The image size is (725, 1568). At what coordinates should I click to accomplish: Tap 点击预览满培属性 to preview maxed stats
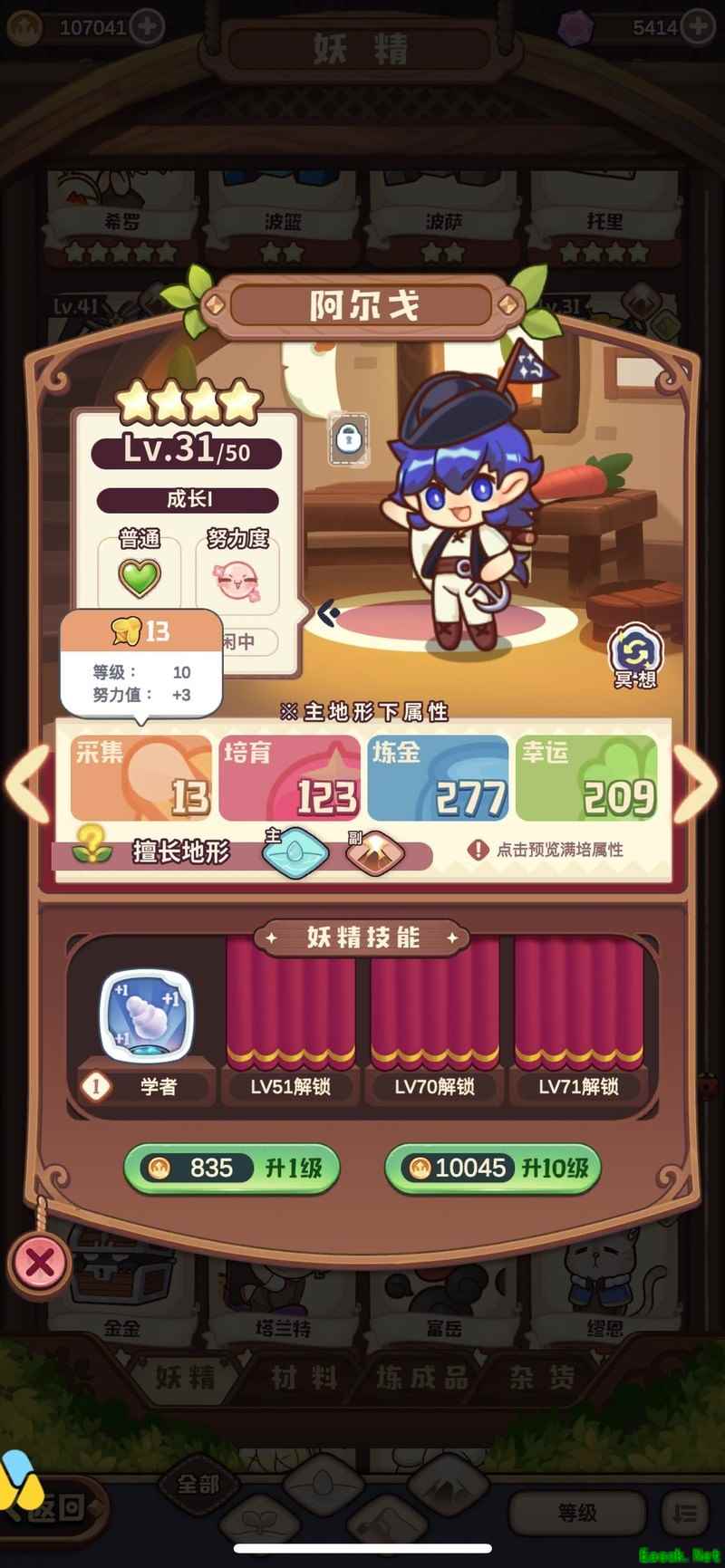coord(546,850)
